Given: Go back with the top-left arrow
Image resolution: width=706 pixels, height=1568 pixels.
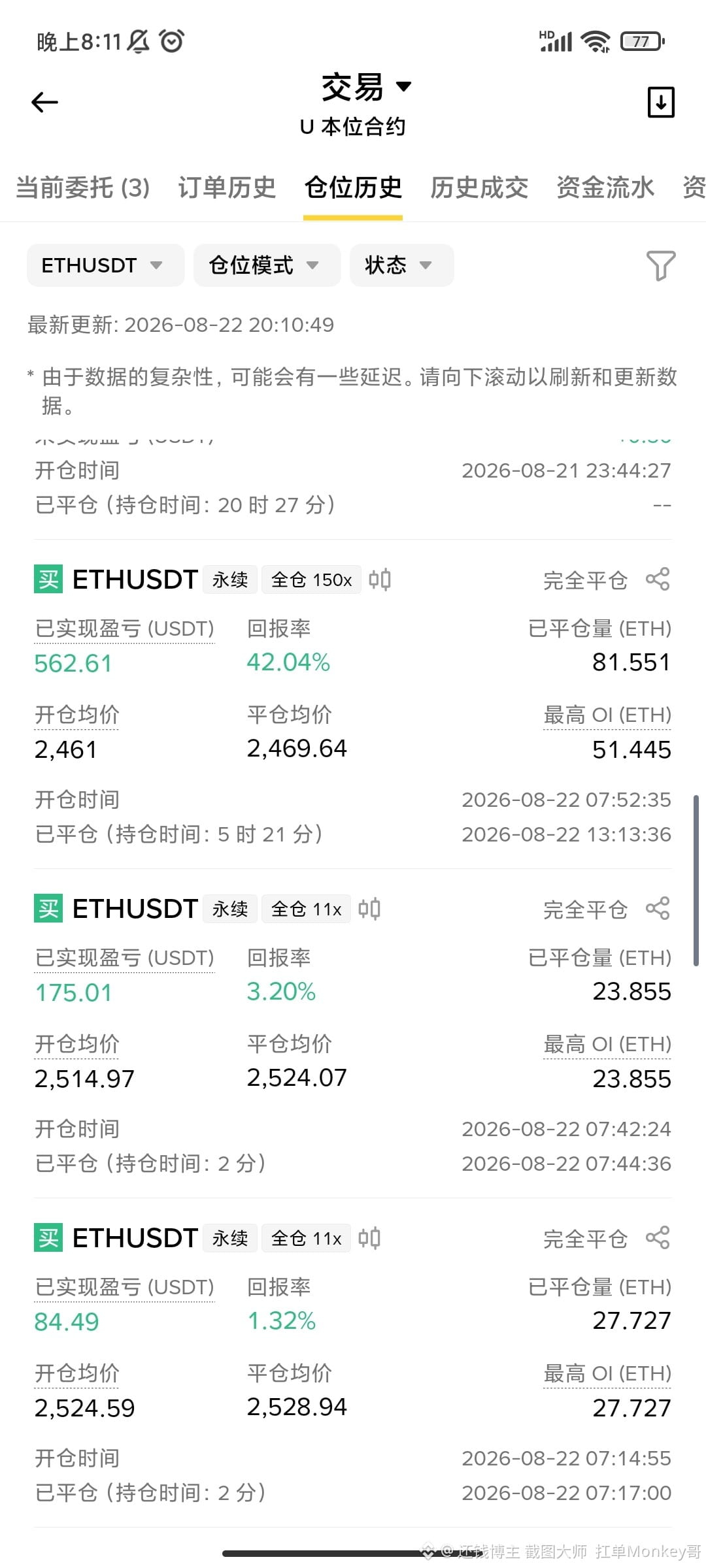Looking at the screenshot, I should 44,102.
